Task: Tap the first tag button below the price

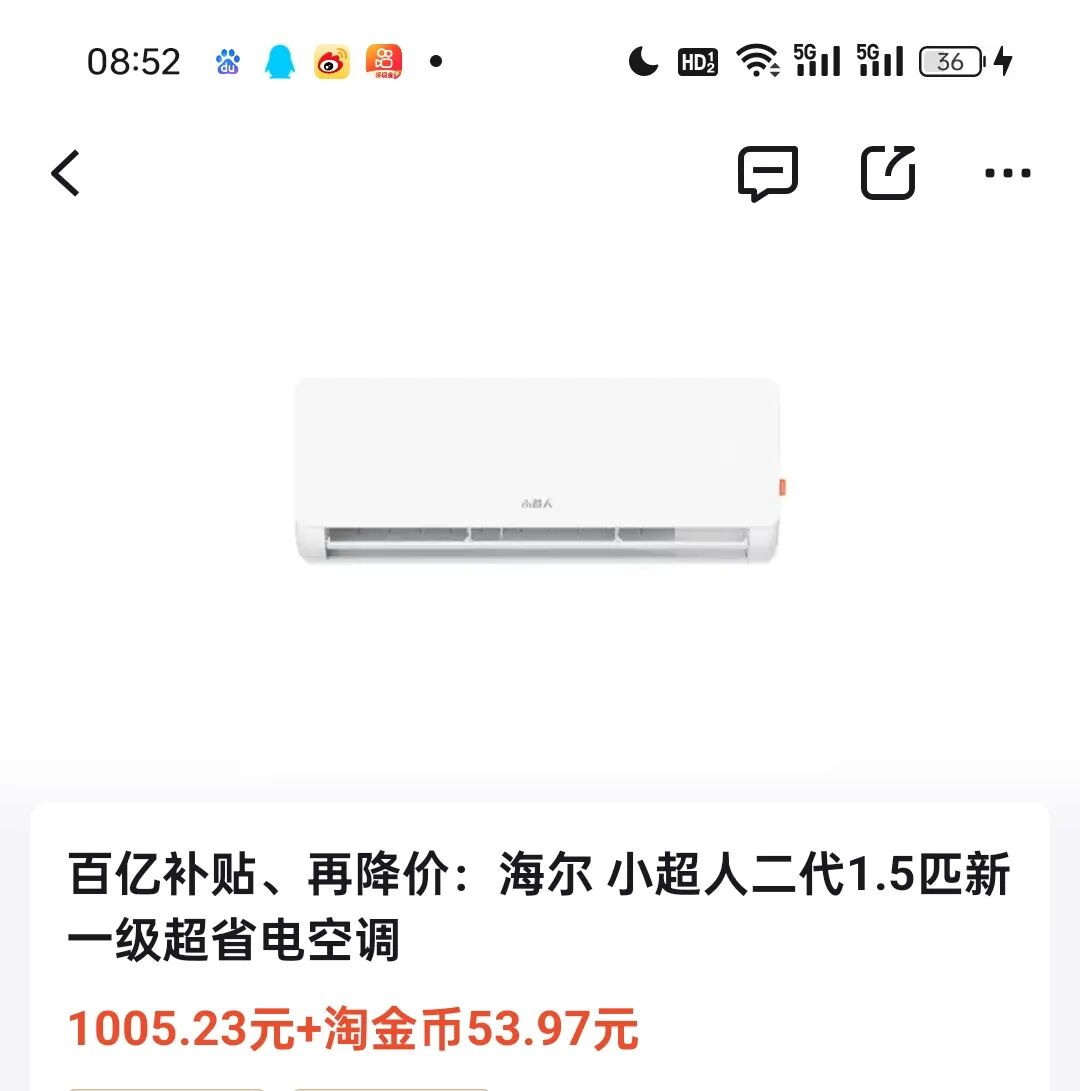Action: point(168,1086)
